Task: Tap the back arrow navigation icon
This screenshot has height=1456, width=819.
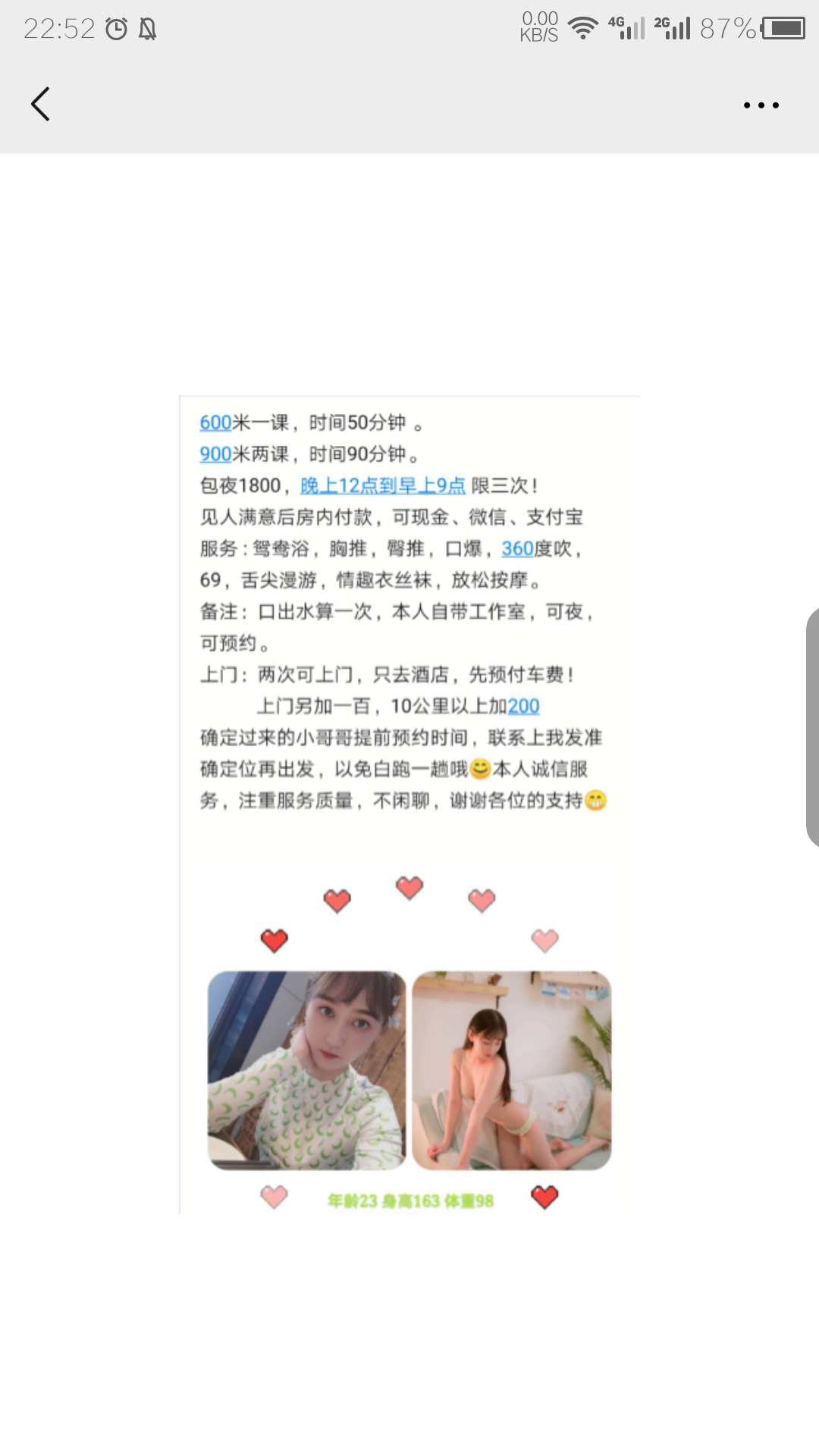Action: click(x=41, y=104)
